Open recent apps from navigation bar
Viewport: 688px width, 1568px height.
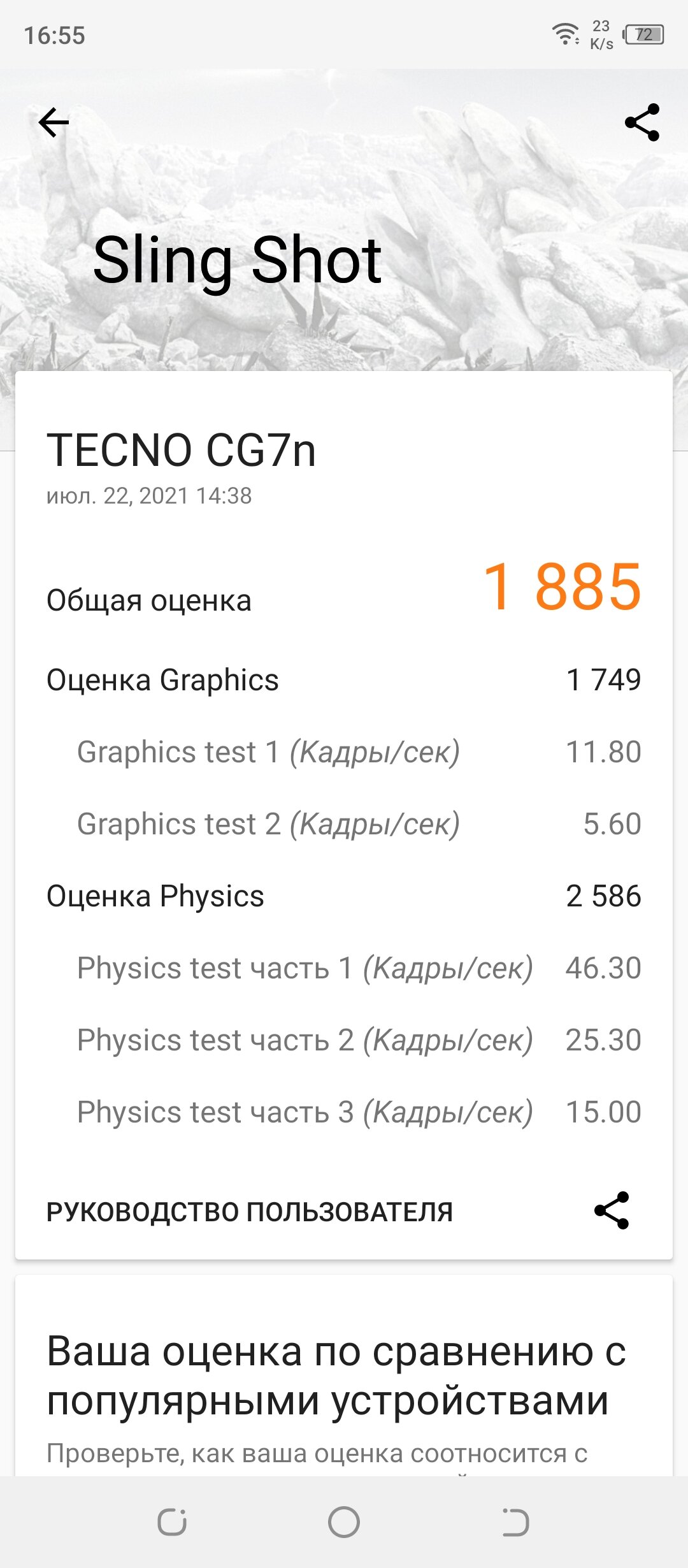172,1522
